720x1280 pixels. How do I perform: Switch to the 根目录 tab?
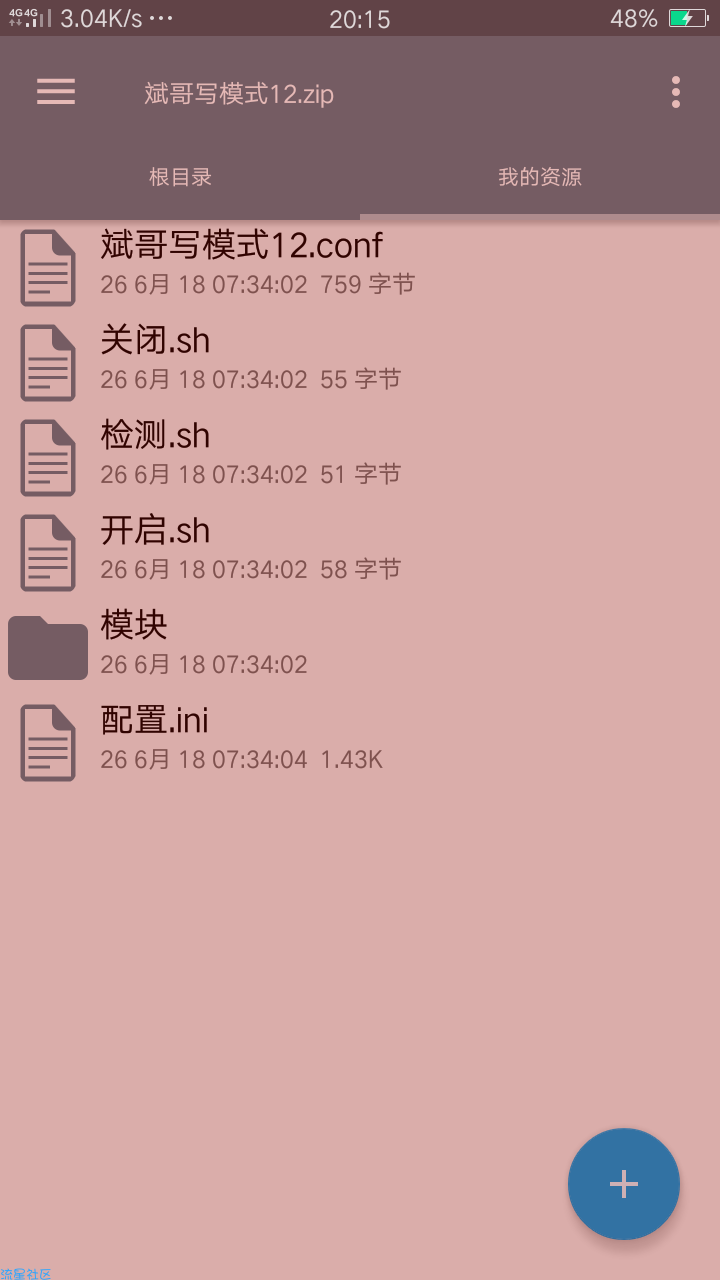[180, 177]
